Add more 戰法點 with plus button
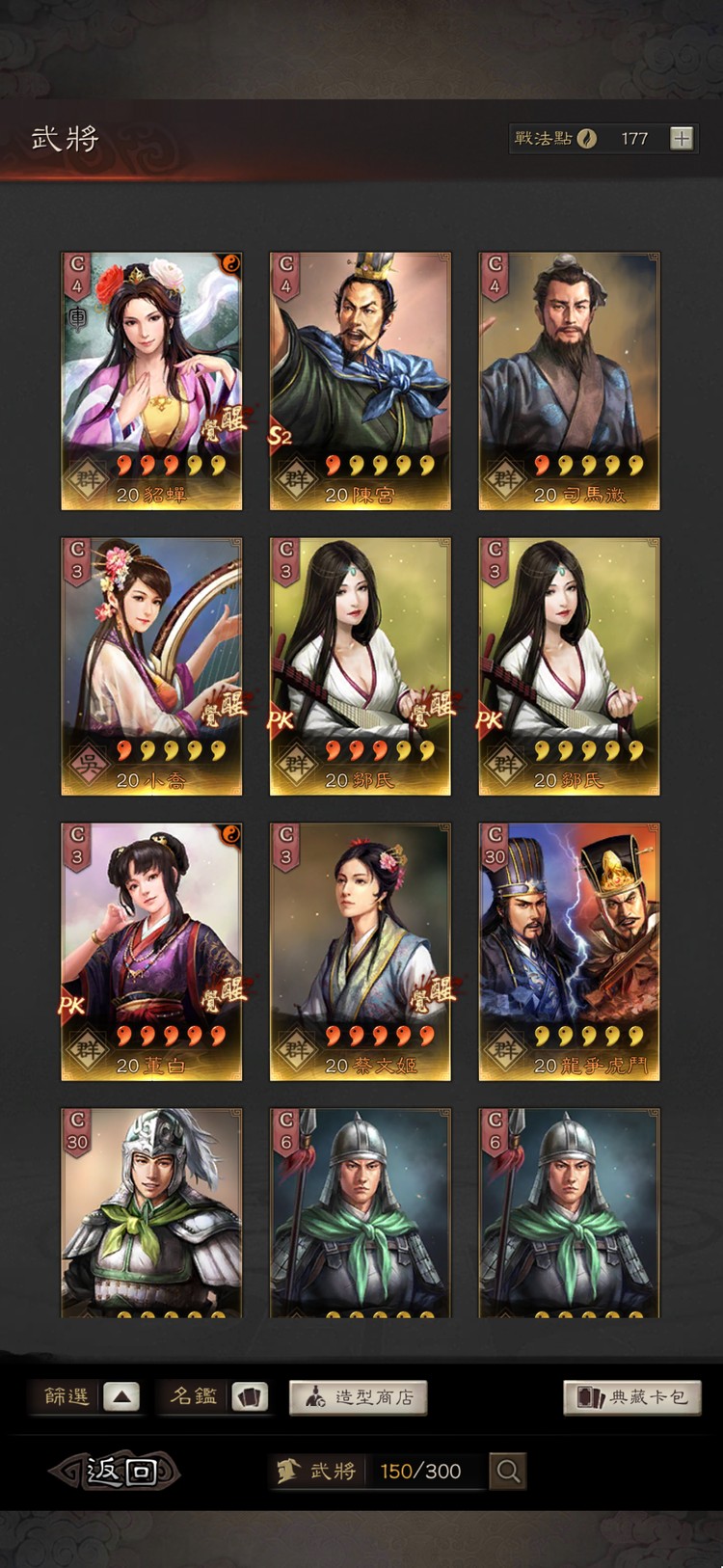 pyautogui.click(x=682, y=138)
